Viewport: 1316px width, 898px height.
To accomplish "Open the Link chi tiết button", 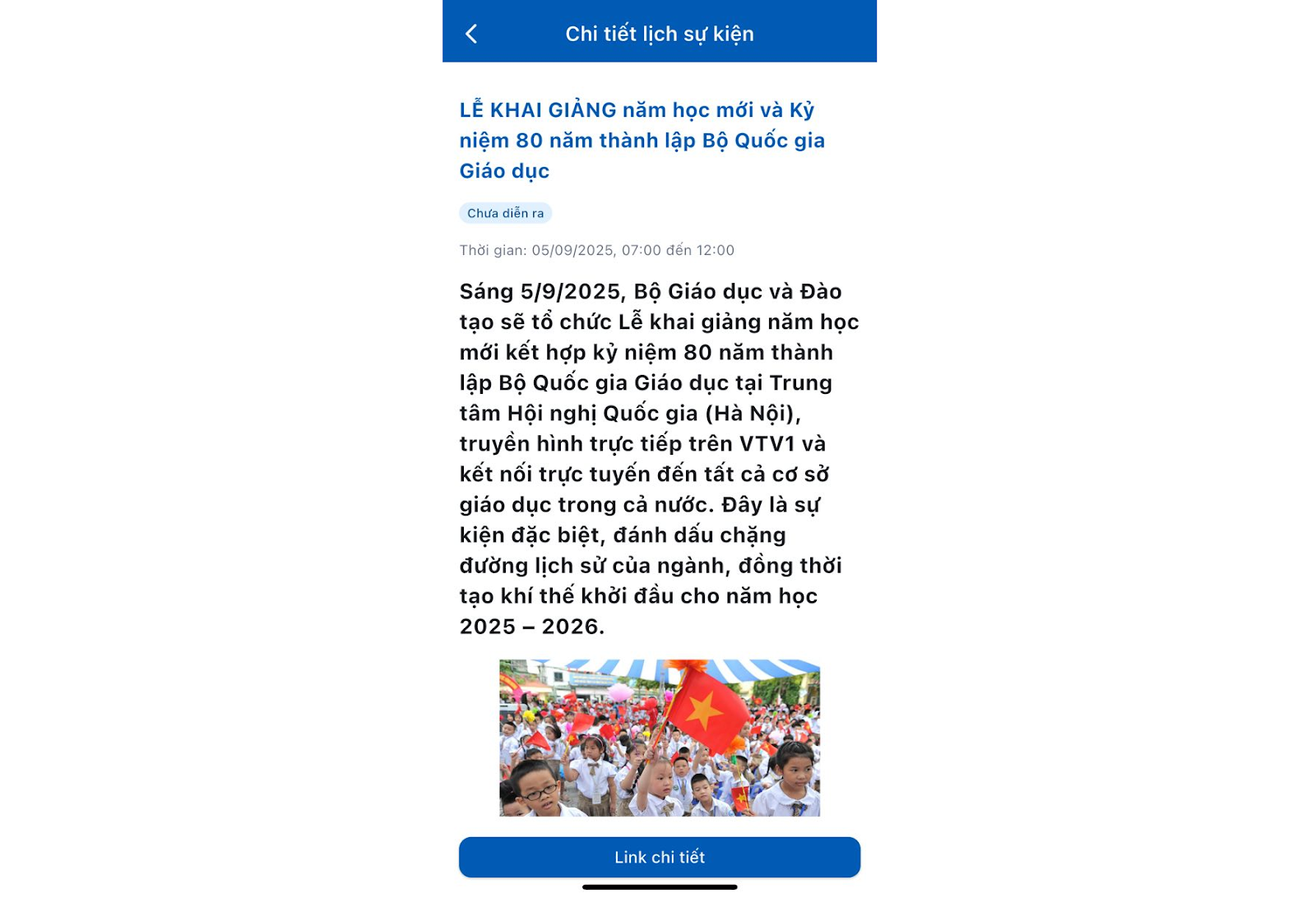I will tap(659, 857).
